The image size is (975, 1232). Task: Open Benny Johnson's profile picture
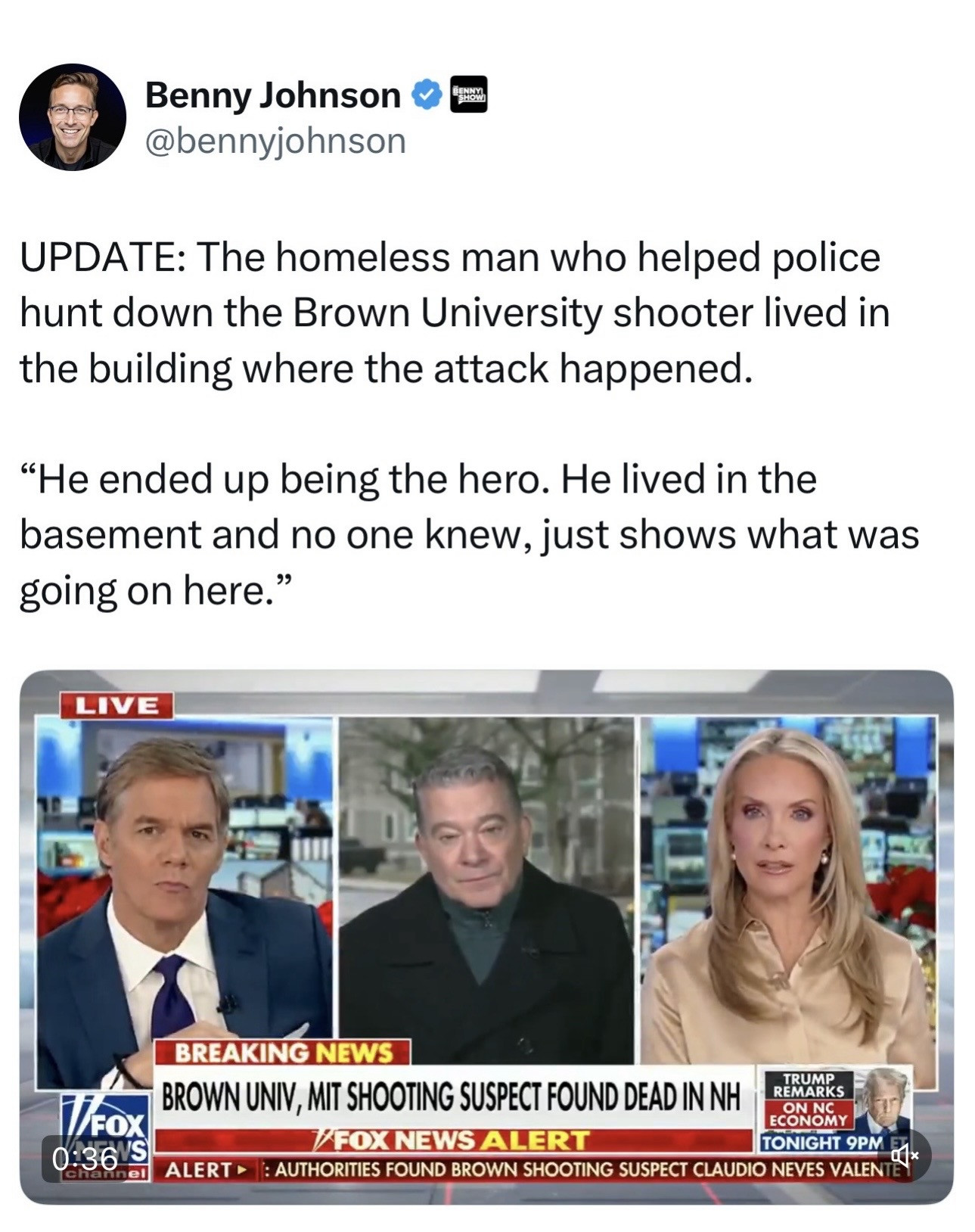click(73, 117)
